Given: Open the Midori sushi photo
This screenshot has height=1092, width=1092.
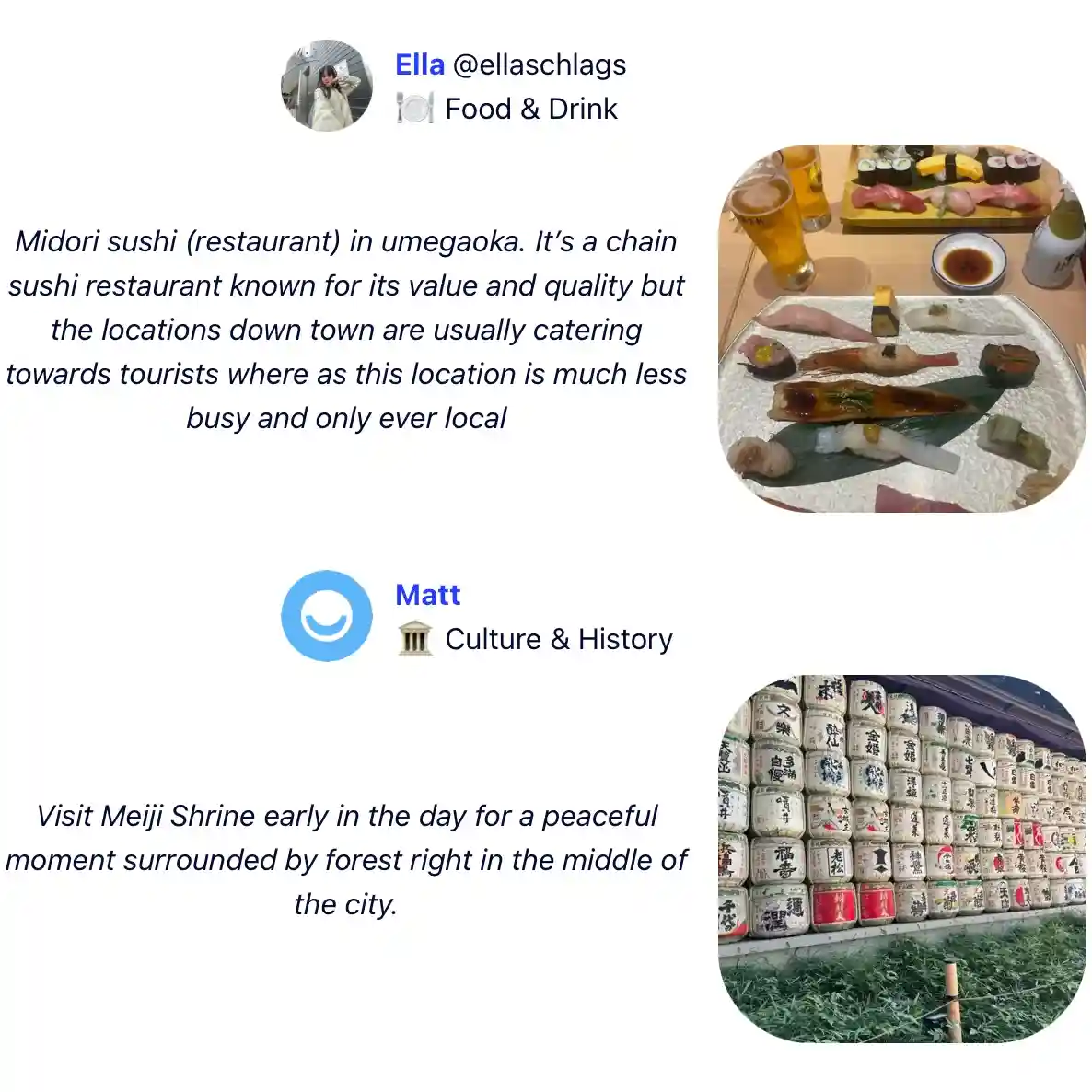Looking at the screenshot, I should coord(901,329).
